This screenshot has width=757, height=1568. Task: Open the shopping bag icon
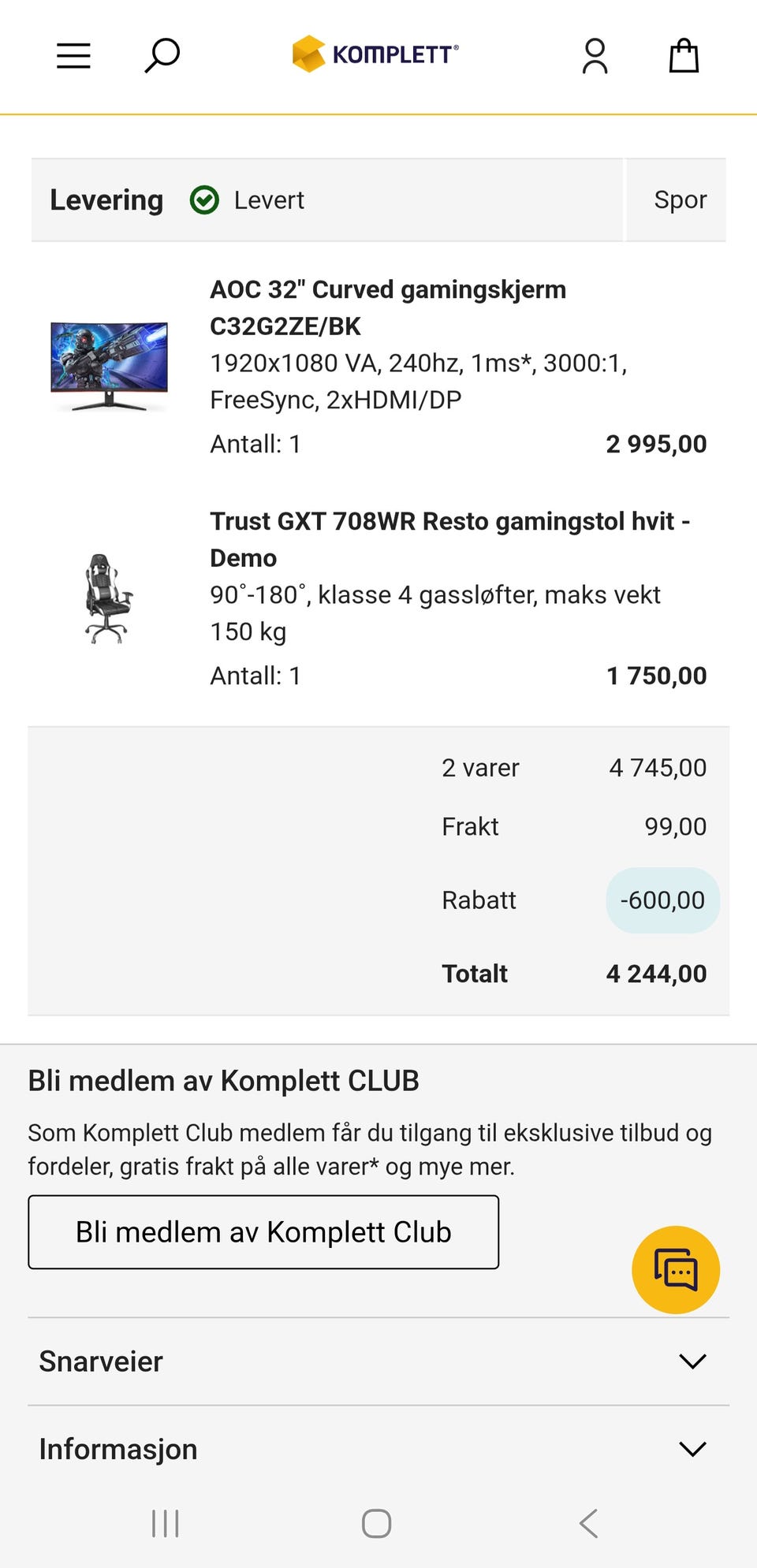pos(683,55)
